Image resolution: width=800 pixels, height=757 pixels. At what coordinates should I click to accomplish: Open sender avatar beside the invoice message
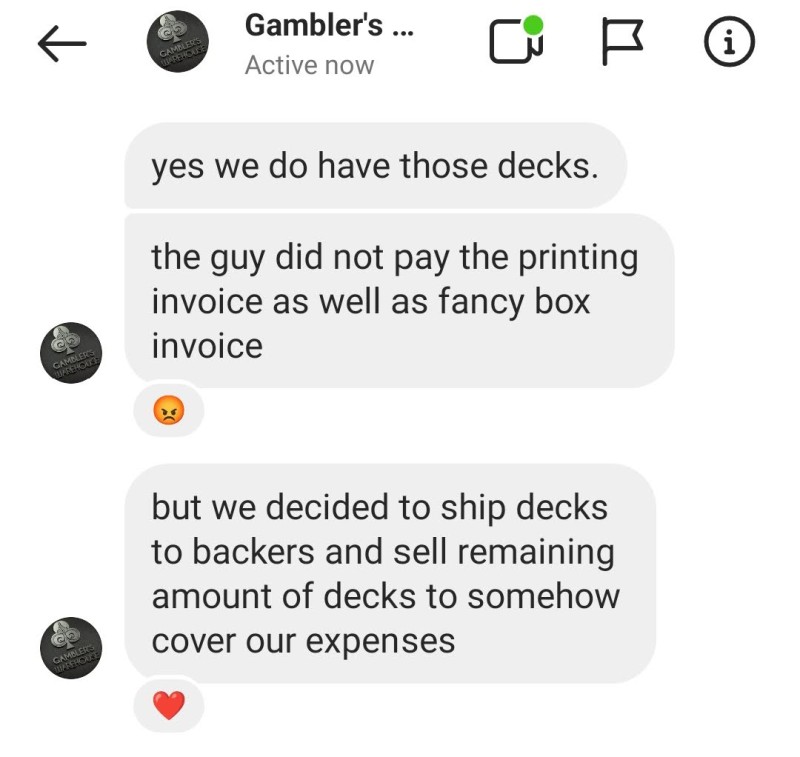(73, 355)
